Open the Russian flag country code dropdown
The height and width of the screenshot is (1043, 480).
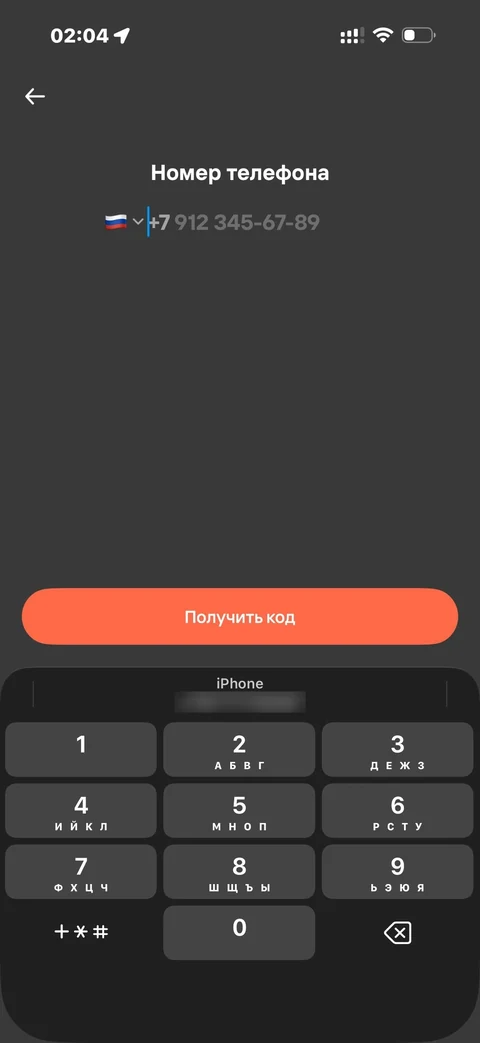(124, 222)
